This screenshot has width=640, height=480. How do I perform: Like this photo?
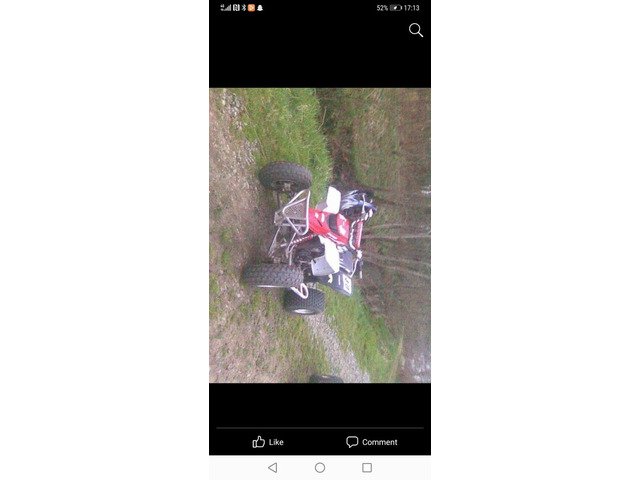pyautogui.click(x=268, y=441)
